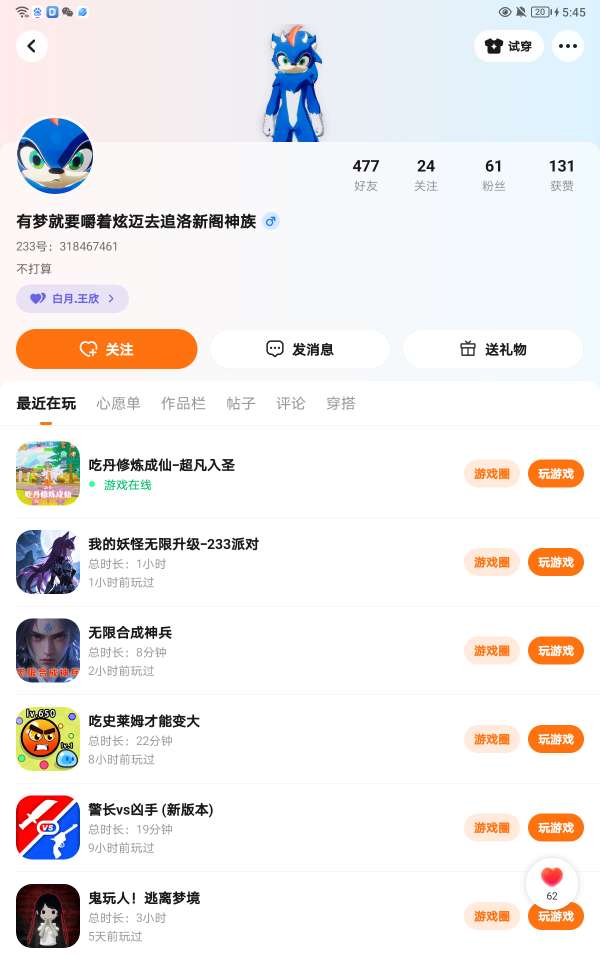Image resolution: width=600 pixels, height=960 pixels.
Task: Open the 白月.王欣 couple chip
Action: (72, 298)
